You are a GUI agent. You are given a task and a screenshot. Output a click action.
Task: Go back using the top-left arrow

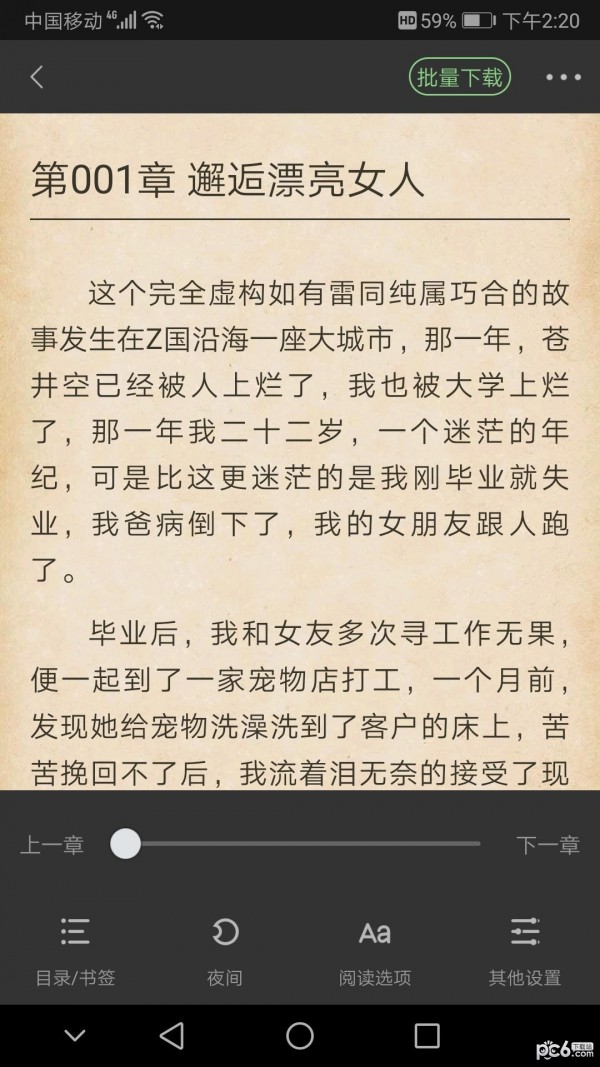[x=37, y=77]
